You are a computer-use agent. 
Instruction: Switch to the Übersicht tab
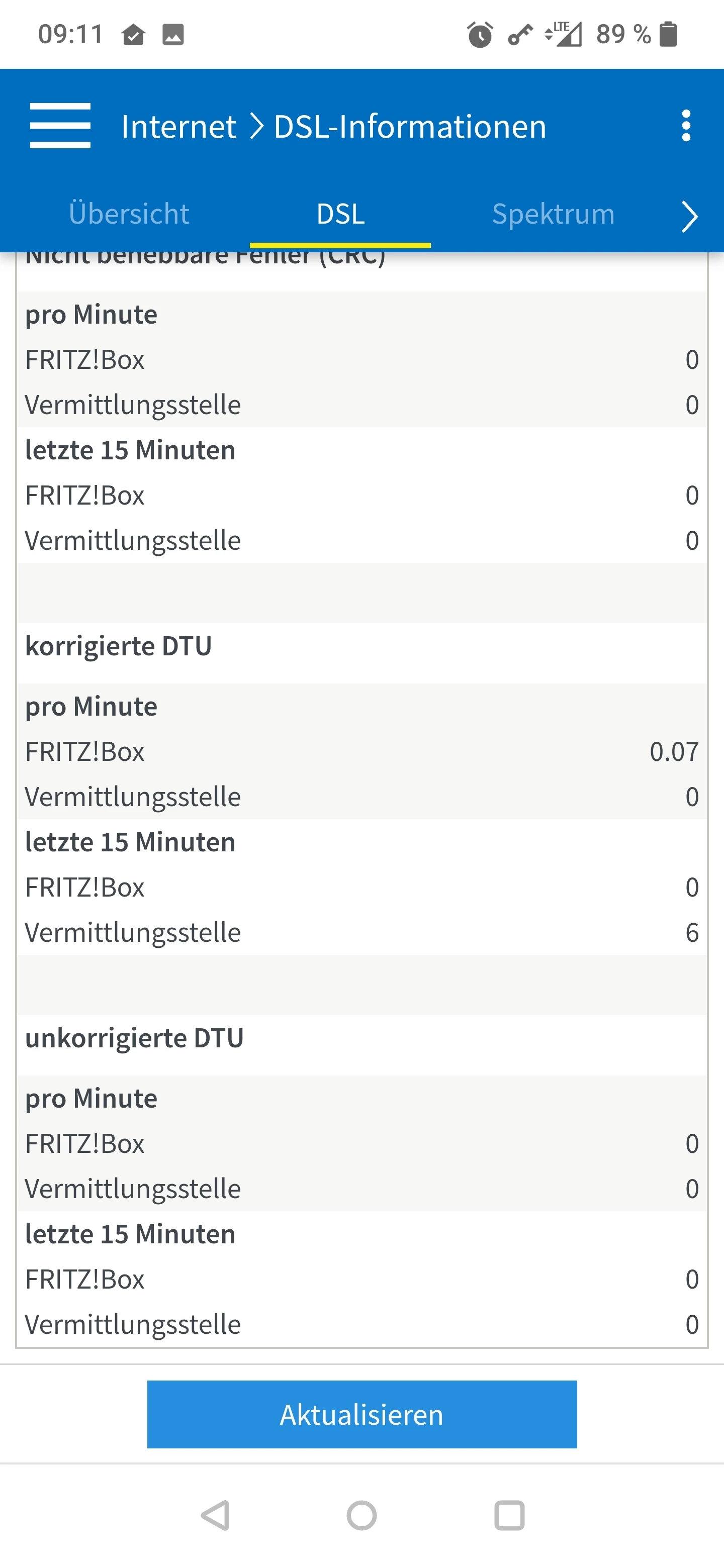tap(129, 214)
